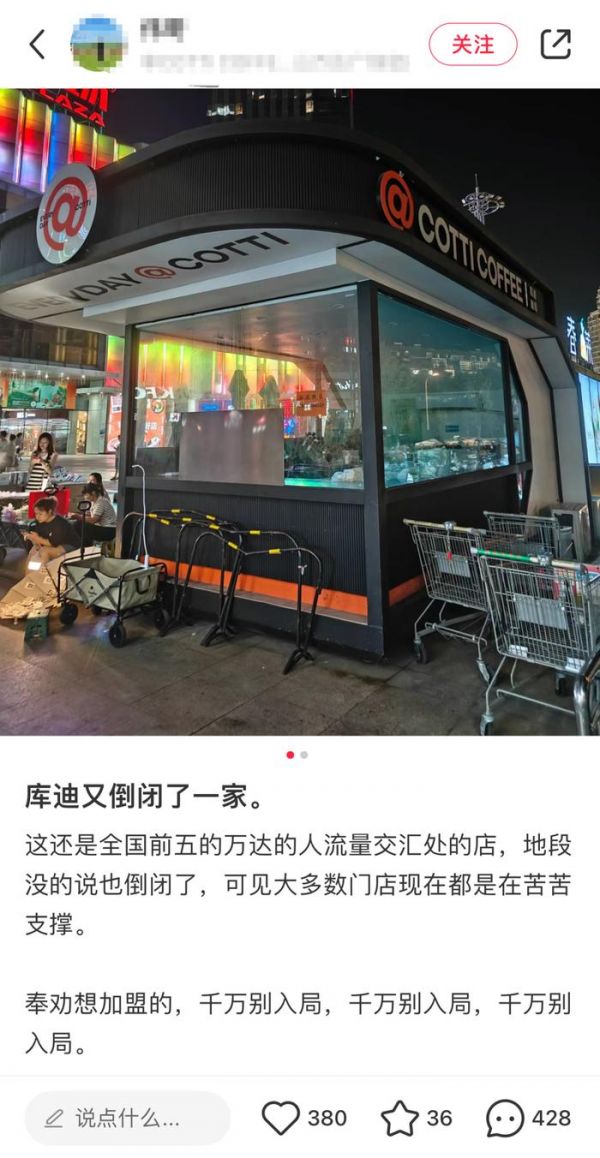Like this post with the heart icon
This screenshot has height=1158, width=600.
281,1118
